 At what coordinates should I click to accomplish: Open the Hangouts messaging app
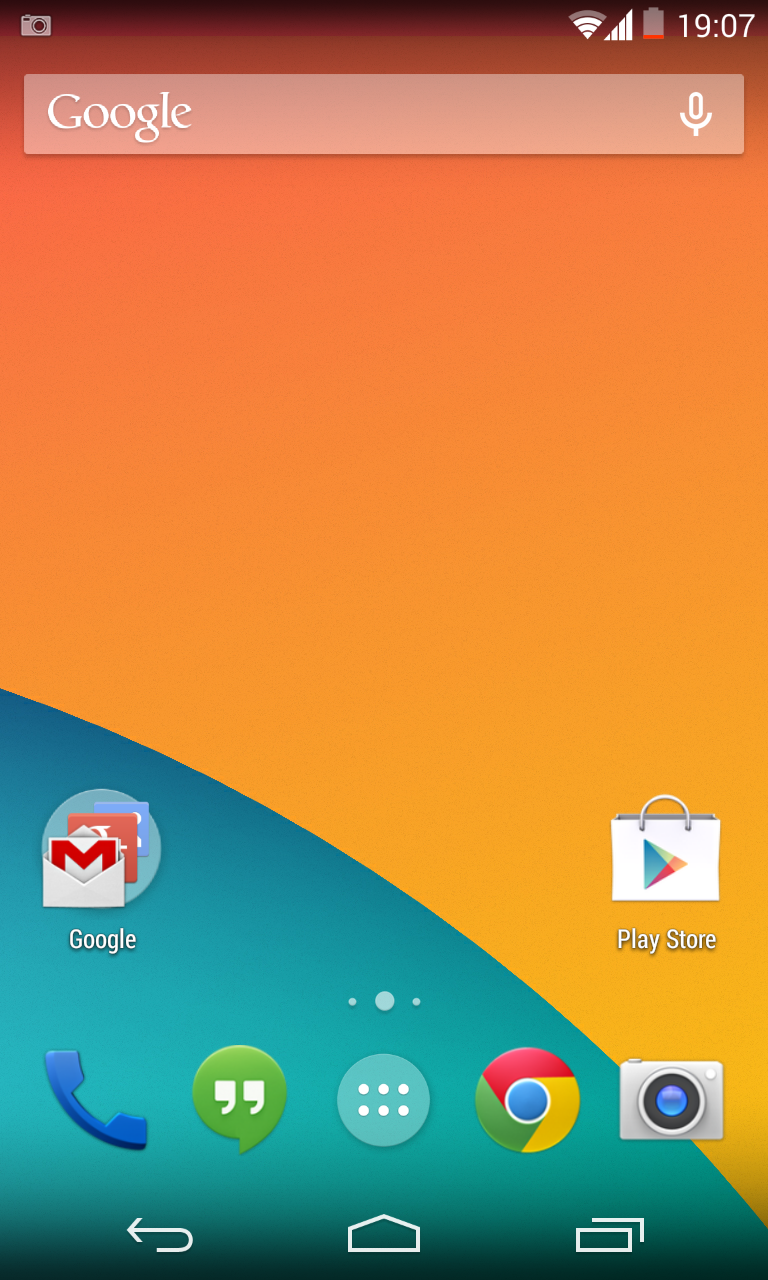click(x=240, y=1099)
